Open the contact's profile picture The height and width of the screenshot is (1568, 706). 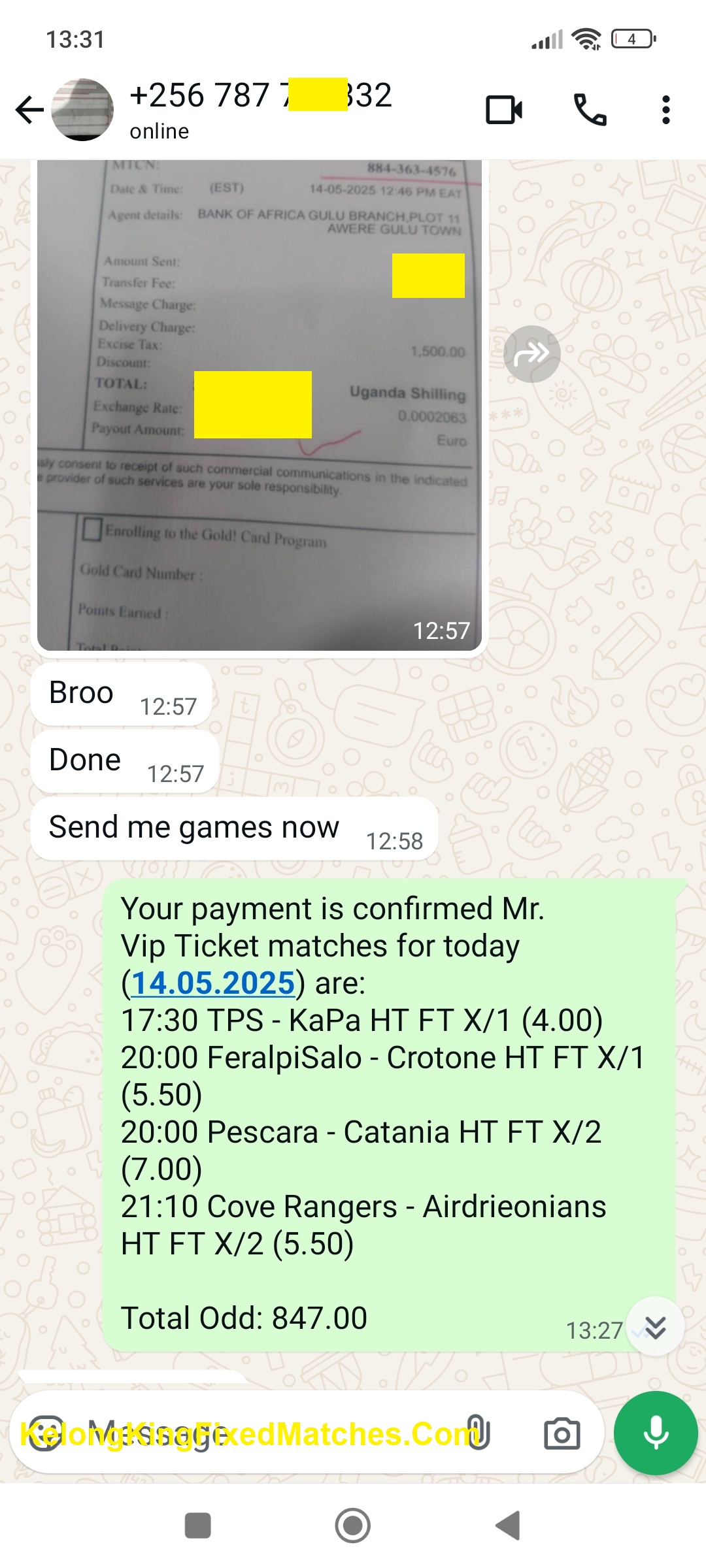82,109
